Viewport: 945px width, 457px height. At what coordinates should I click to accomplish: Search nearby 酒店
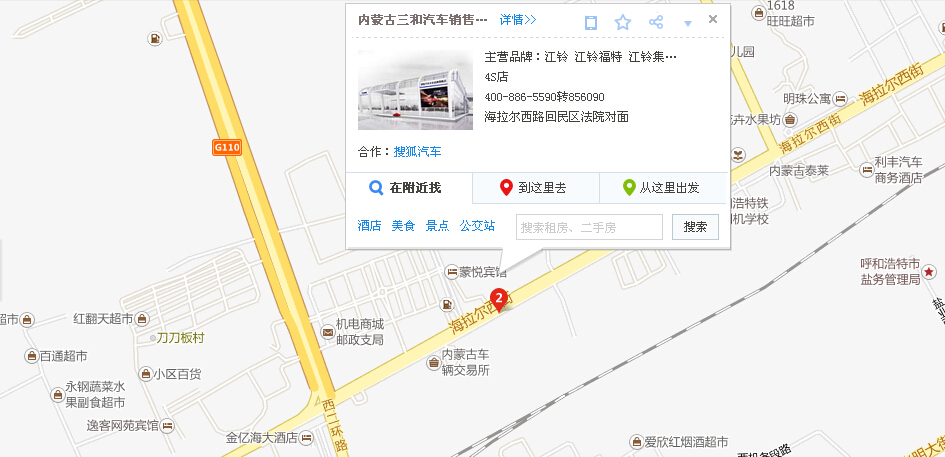click(370, 226)
